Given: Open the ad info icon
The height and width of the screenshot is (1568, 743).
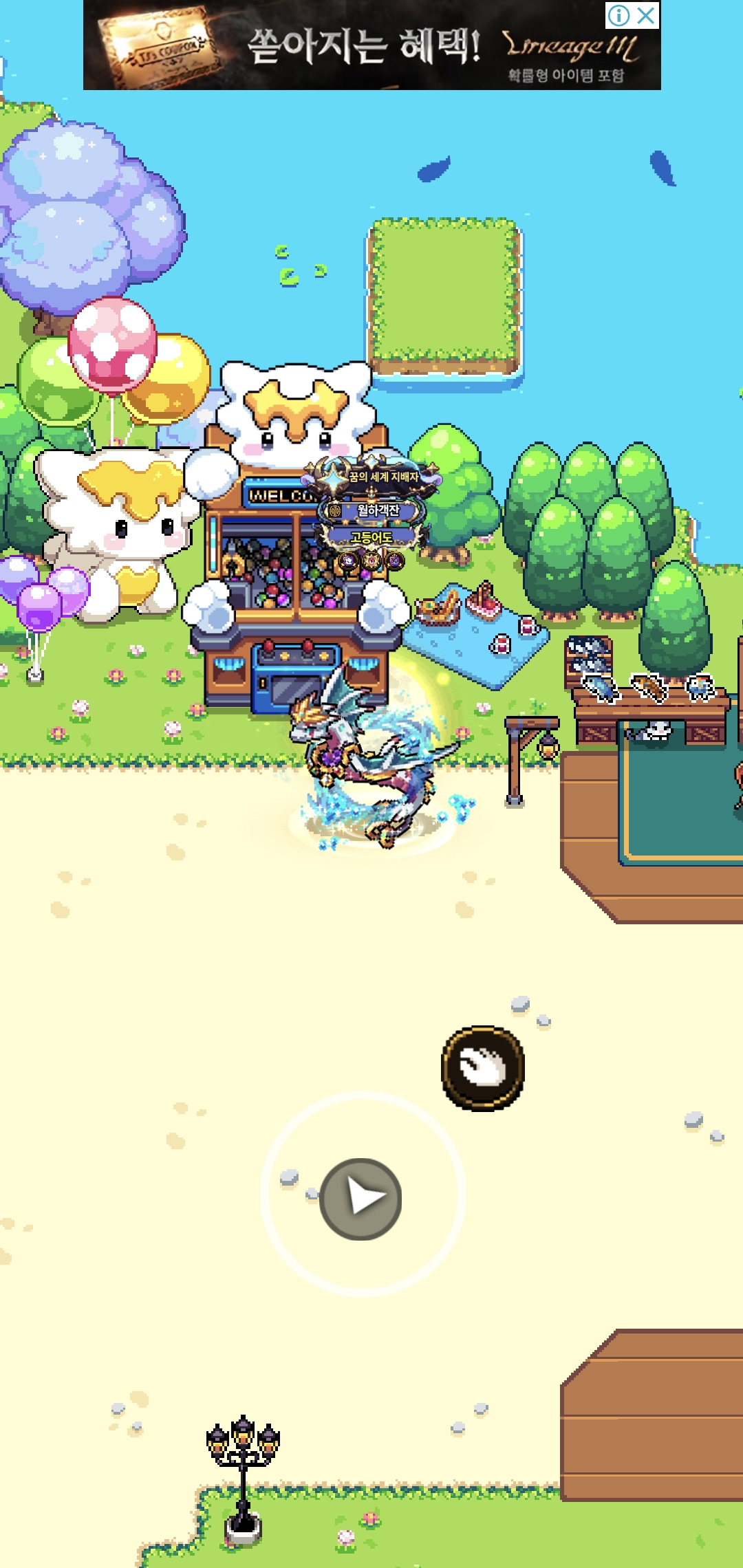Looking at the screenshot, I should point(618,15).
